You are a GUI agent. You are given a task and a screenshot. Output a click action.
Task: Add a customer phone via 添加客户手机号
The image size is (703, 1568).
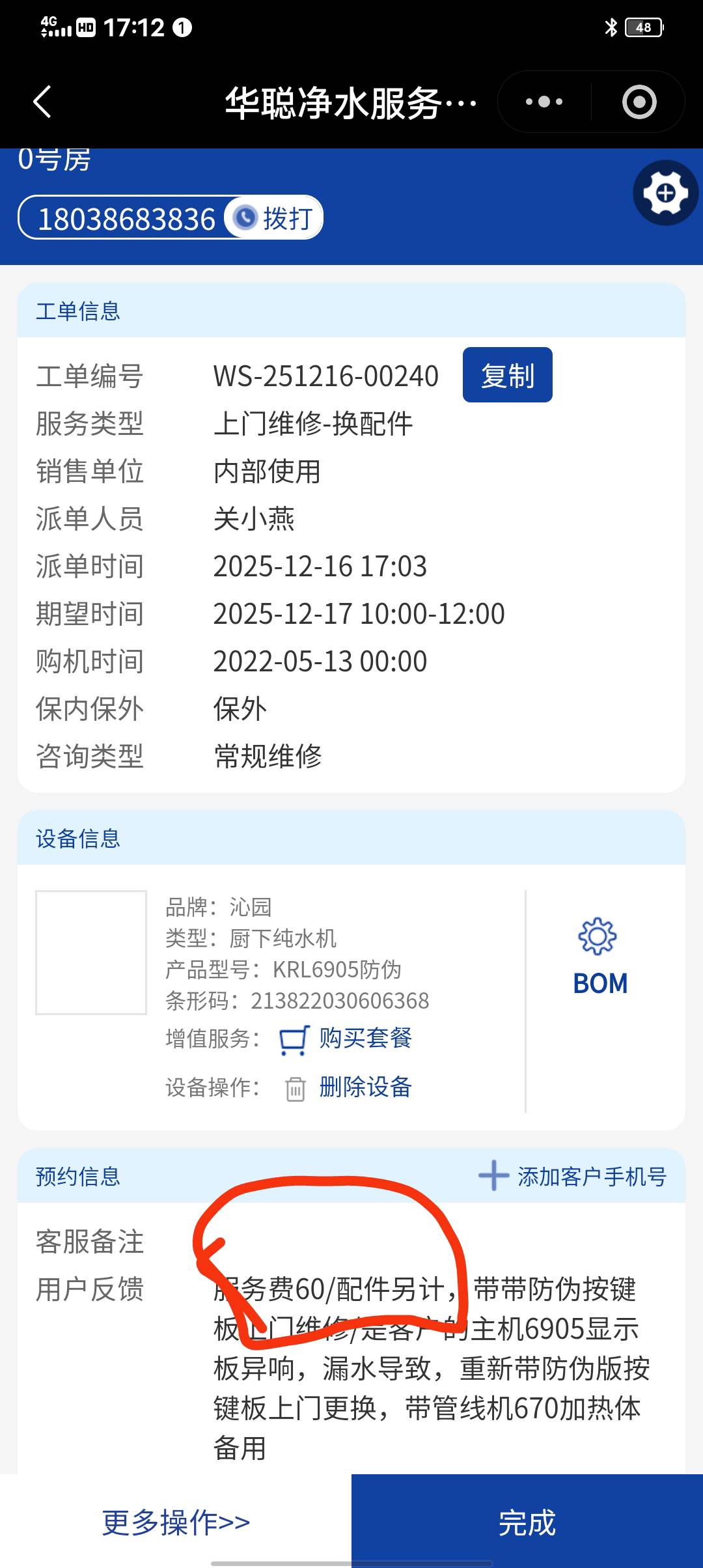(573, 1176)
